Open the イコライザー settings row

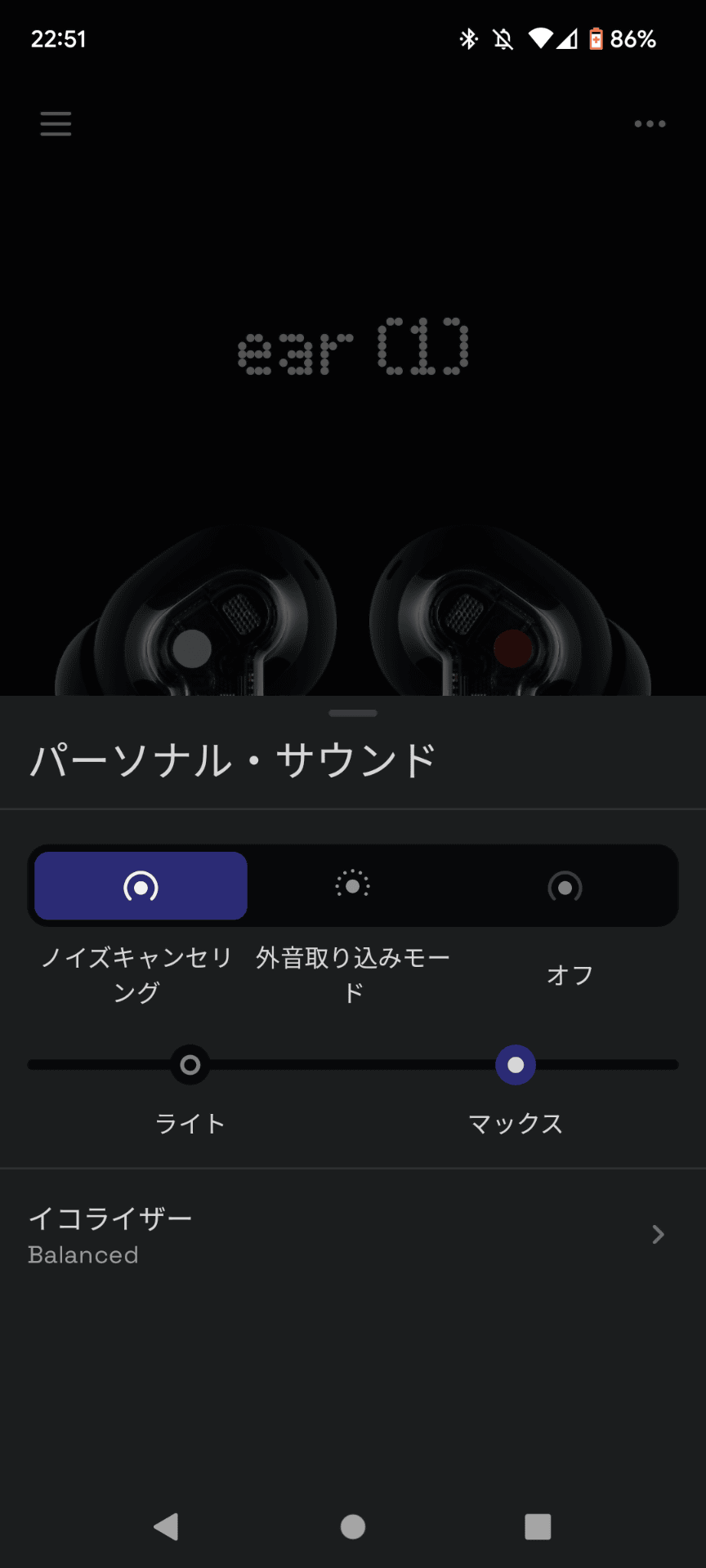[x=353, y=1235]
